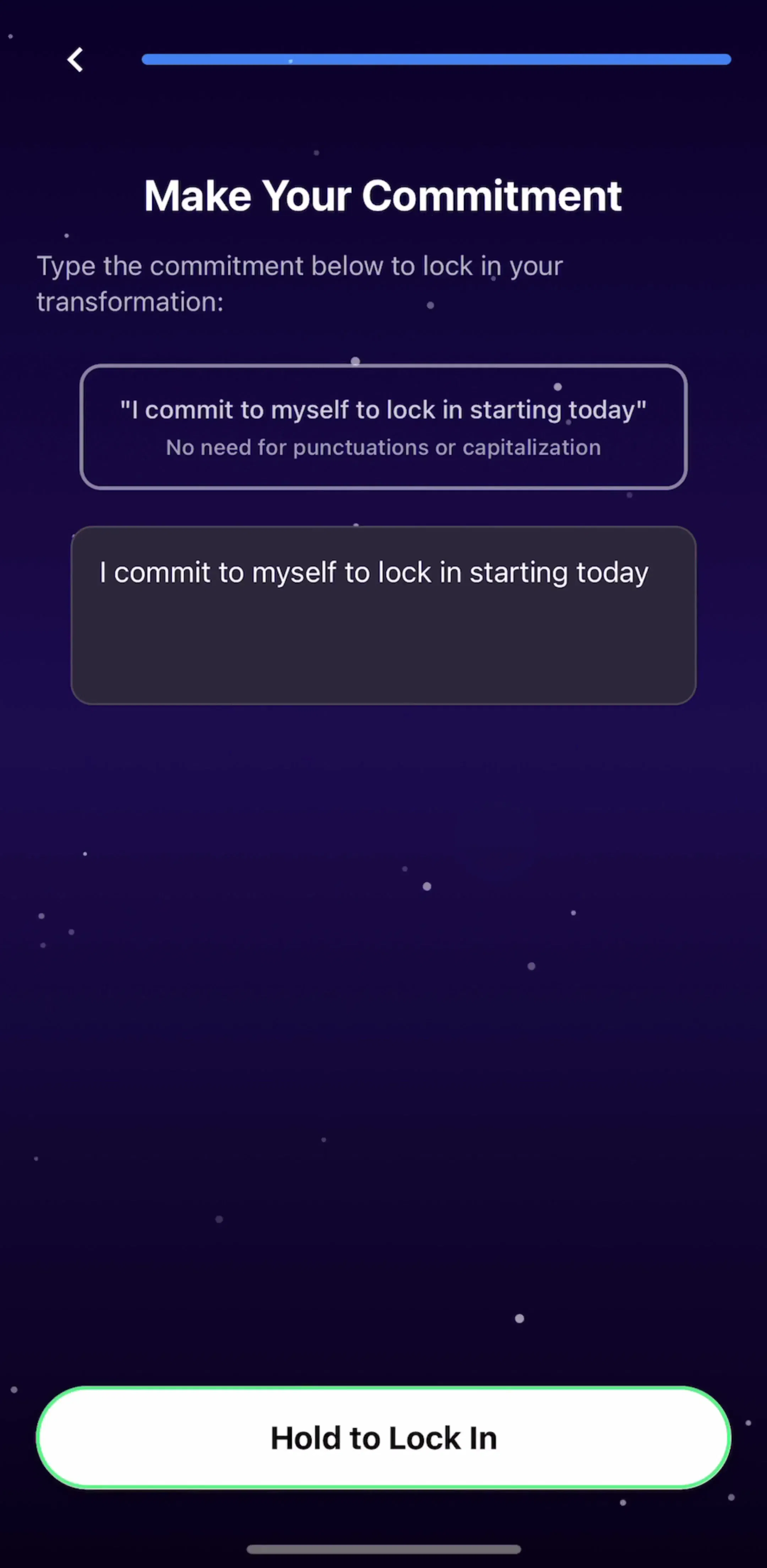Screen dimensions: 767x1568
Task: Go back with the top-left arrow
Action: 75,60
